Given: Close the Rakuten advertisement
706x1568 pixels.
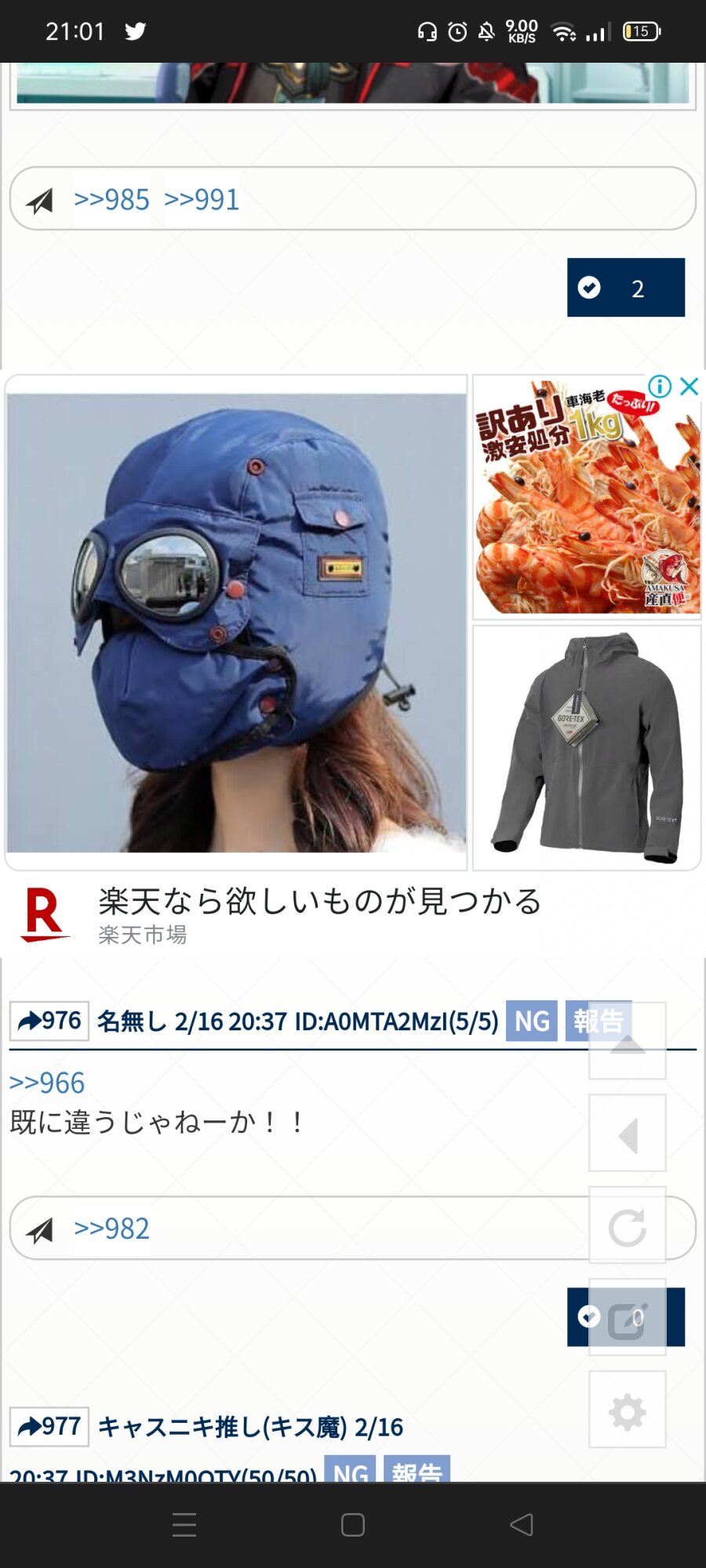Looking at the screenshot, I should [690, 387].
